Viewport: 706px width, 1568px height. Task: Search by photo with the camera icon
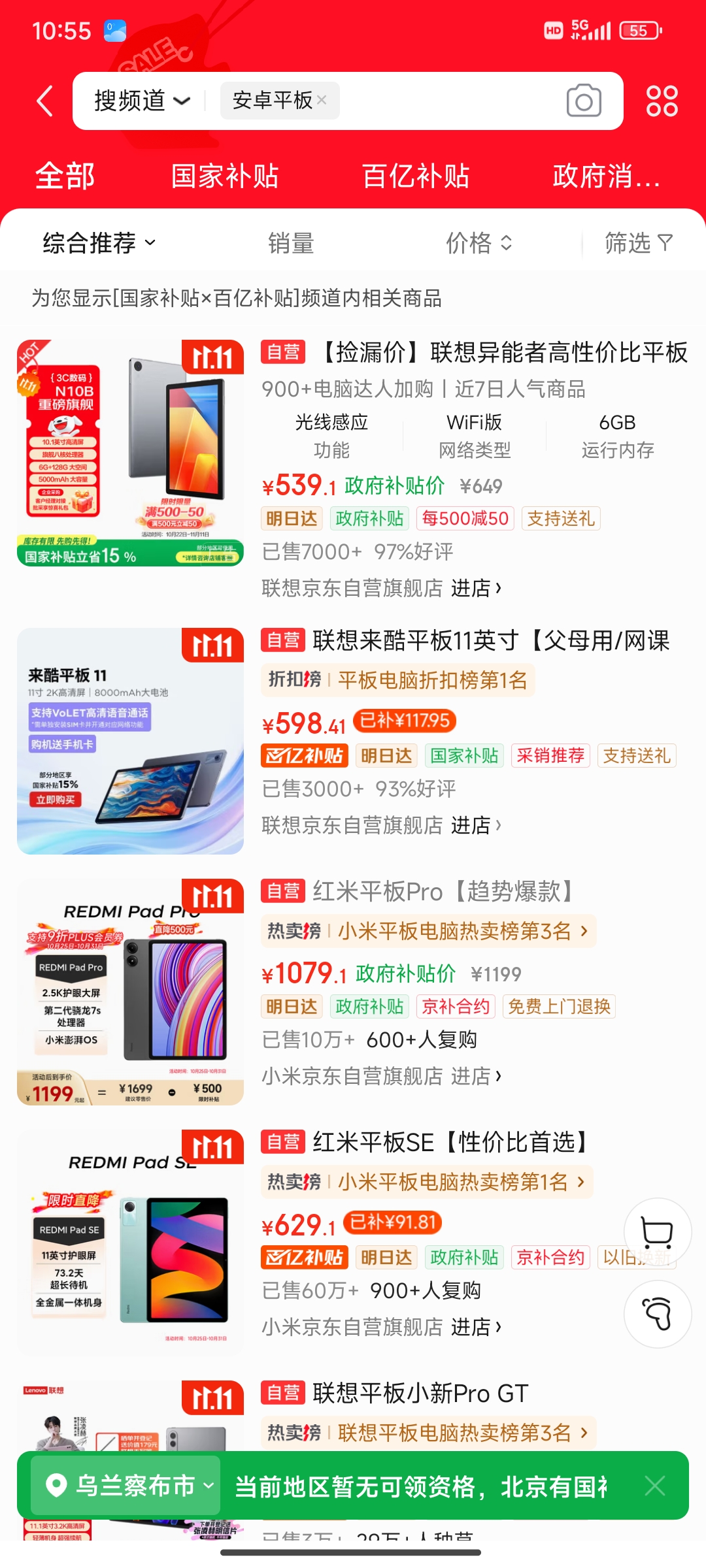[x=583, y=101]
